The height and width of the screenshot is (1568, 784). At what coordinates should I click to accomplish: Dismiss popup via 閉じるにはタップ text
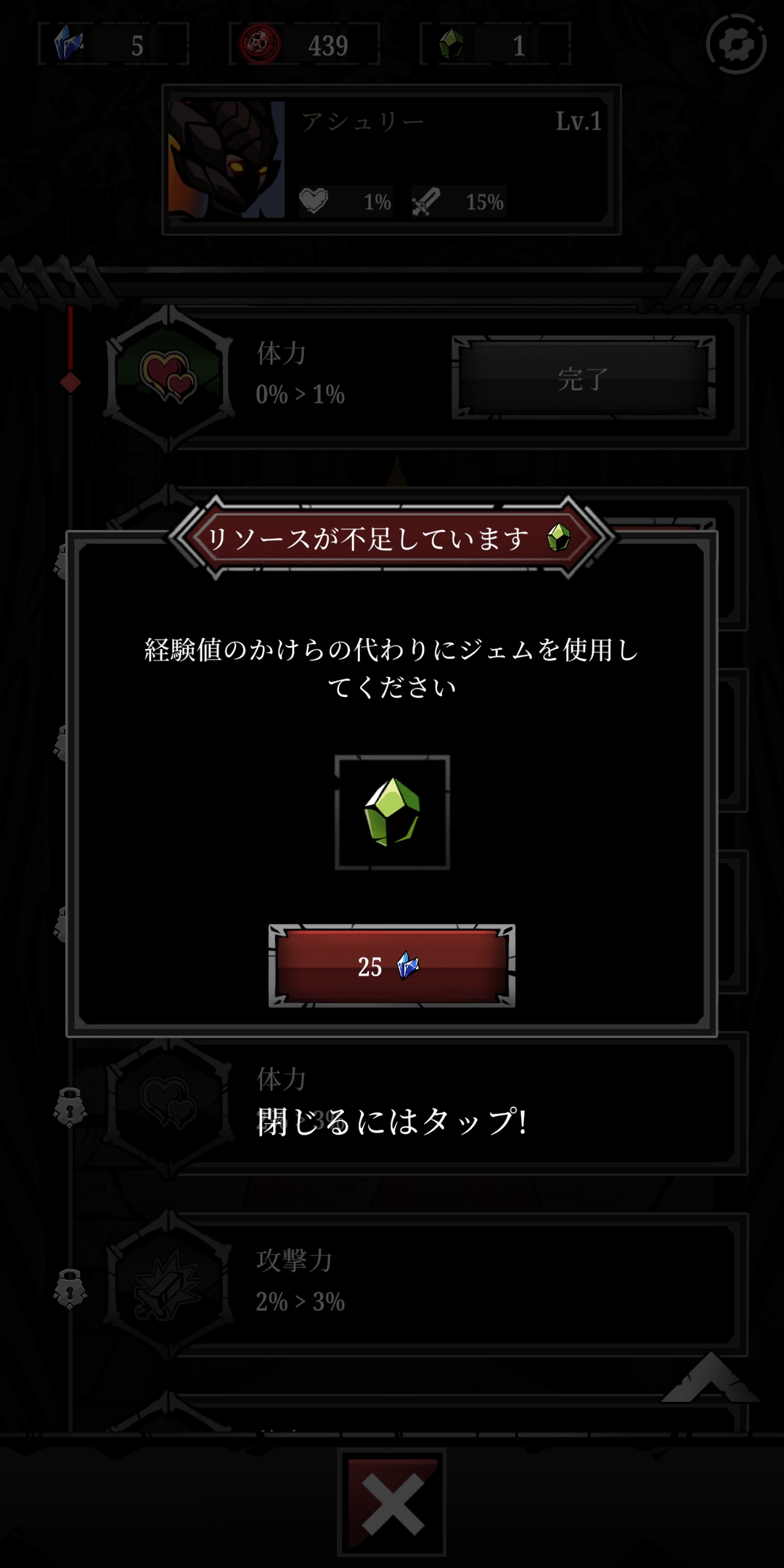pos(392,1122)
